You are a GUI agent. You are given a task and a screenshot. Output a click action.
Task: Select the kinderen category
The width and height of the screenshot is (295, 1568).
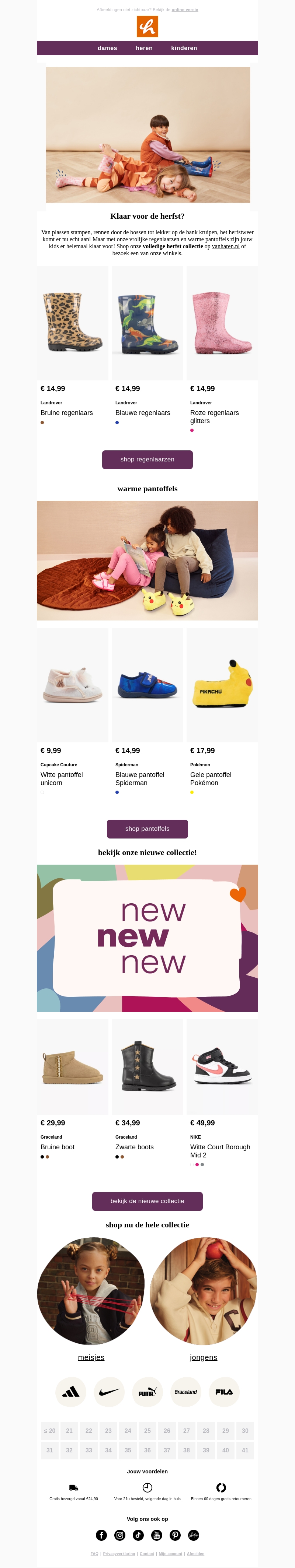(184, 48)
